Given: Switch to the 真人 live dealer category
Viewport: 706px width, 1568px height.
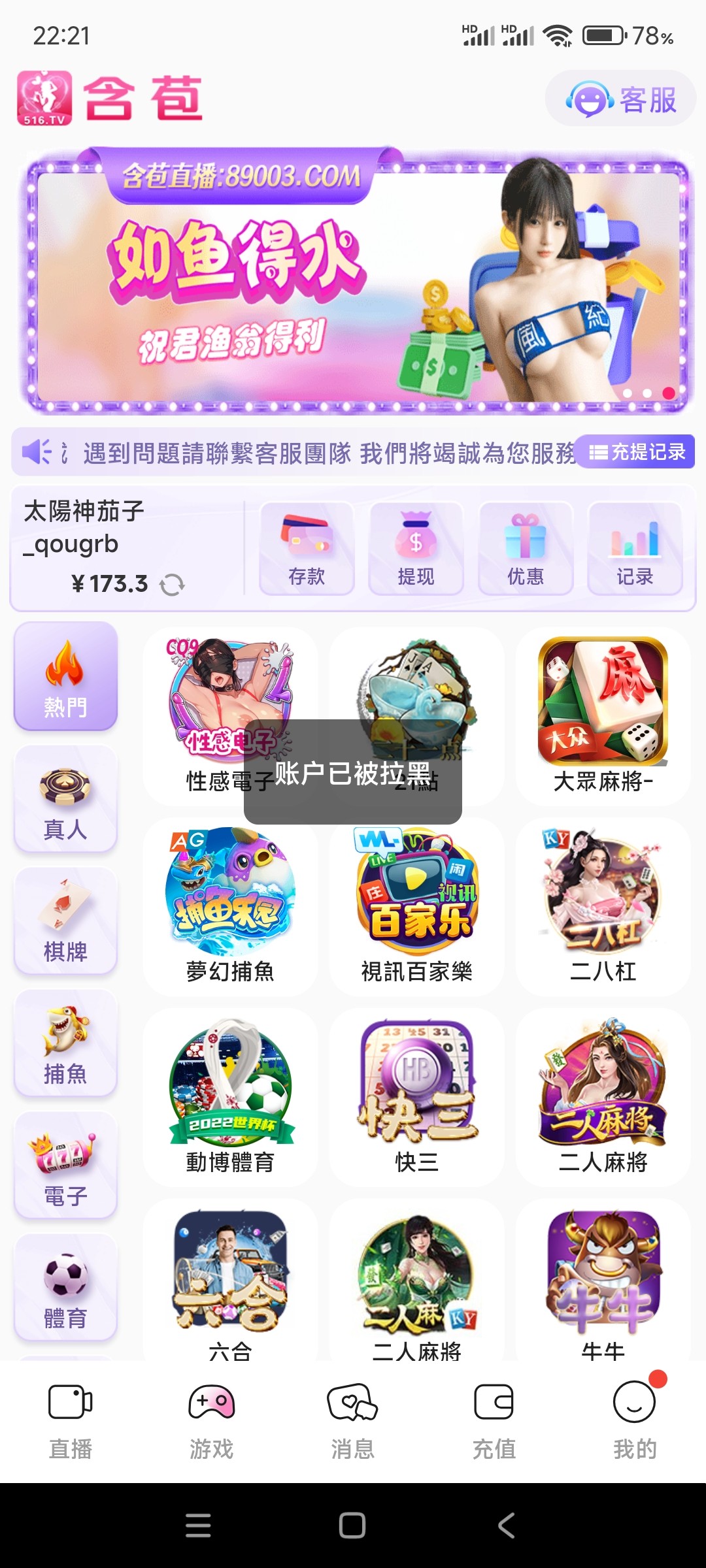Looking at the screenshot, I should point(65,798).
